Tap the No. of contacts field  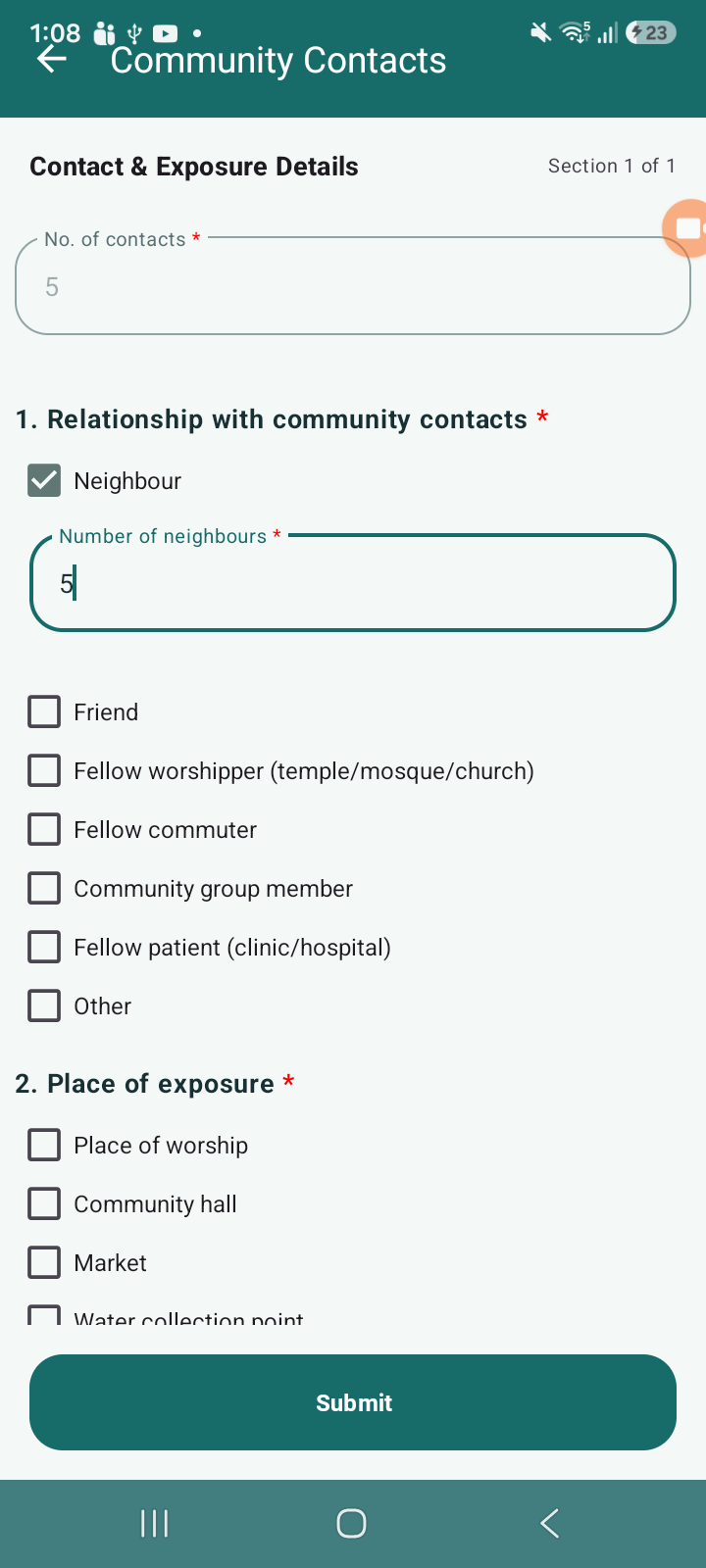coord(353,286)
